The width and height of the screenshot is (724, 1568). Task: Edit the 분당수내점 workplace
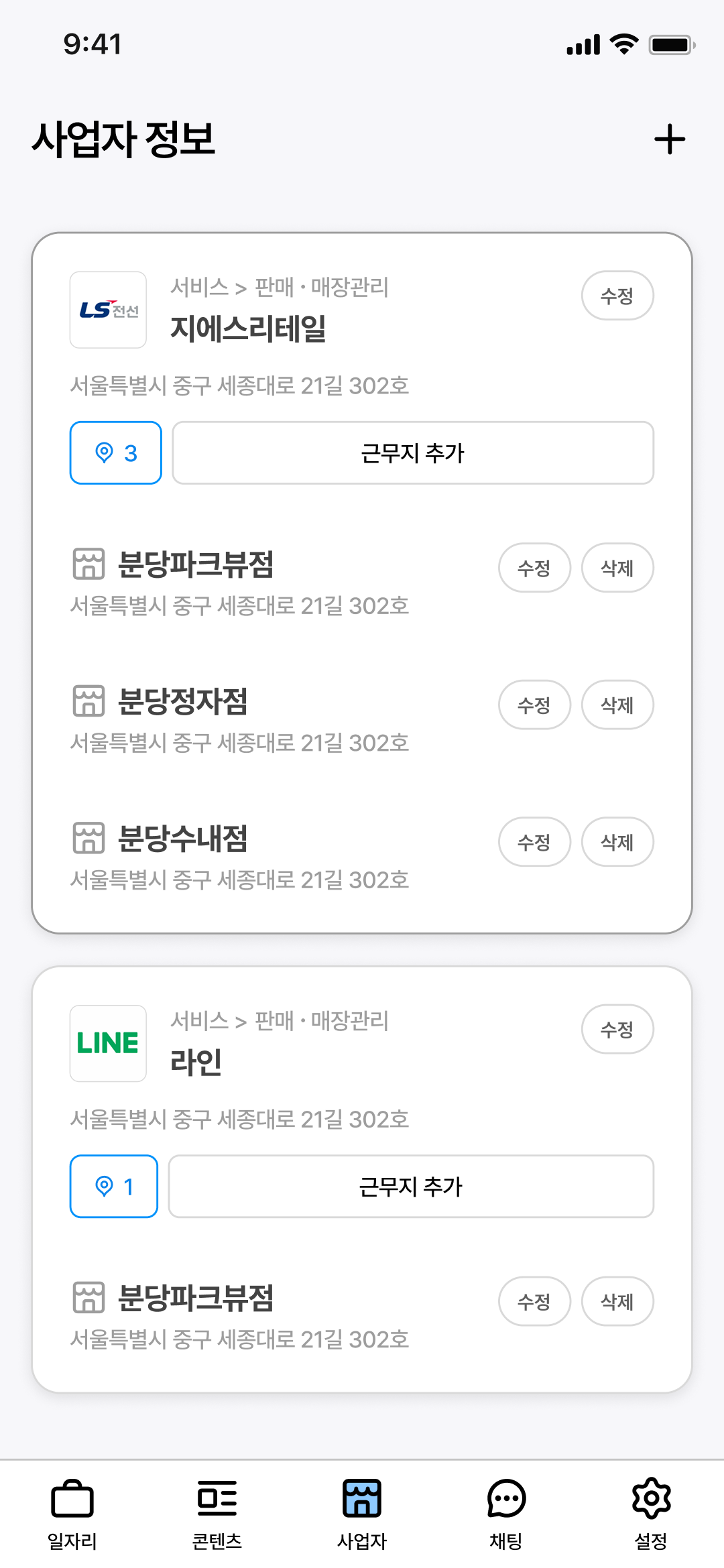(x=534, y=842)
